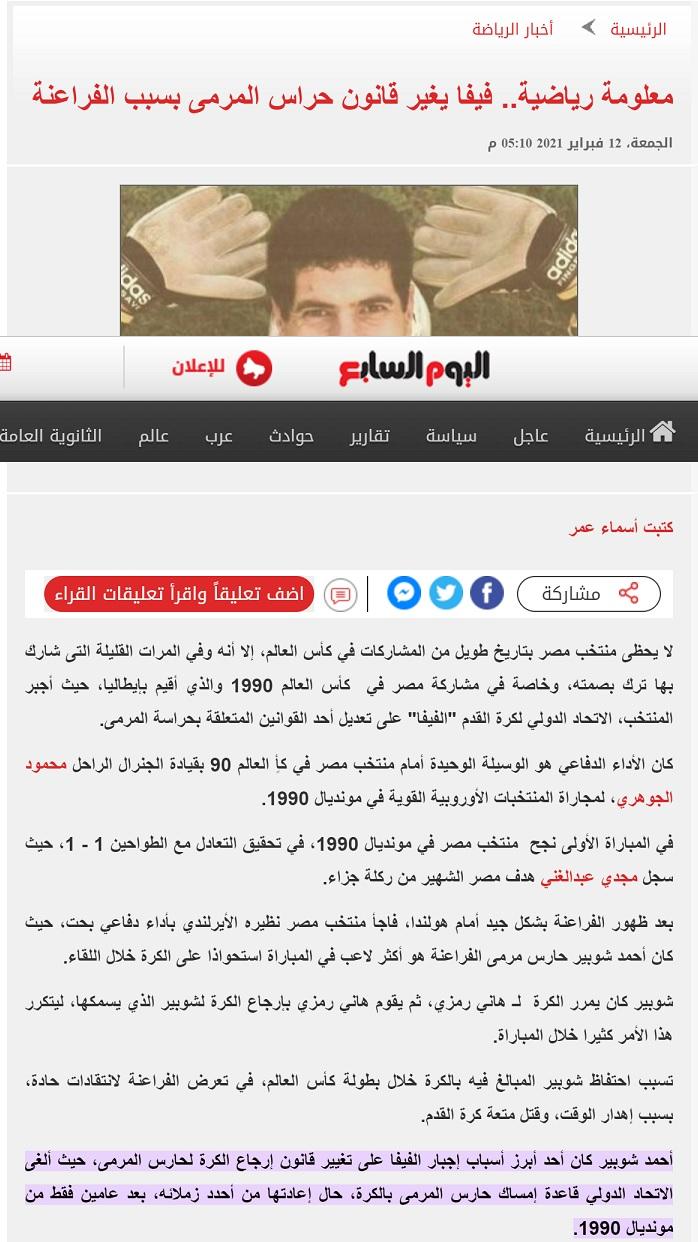Select the عالم section

(153, 436)
